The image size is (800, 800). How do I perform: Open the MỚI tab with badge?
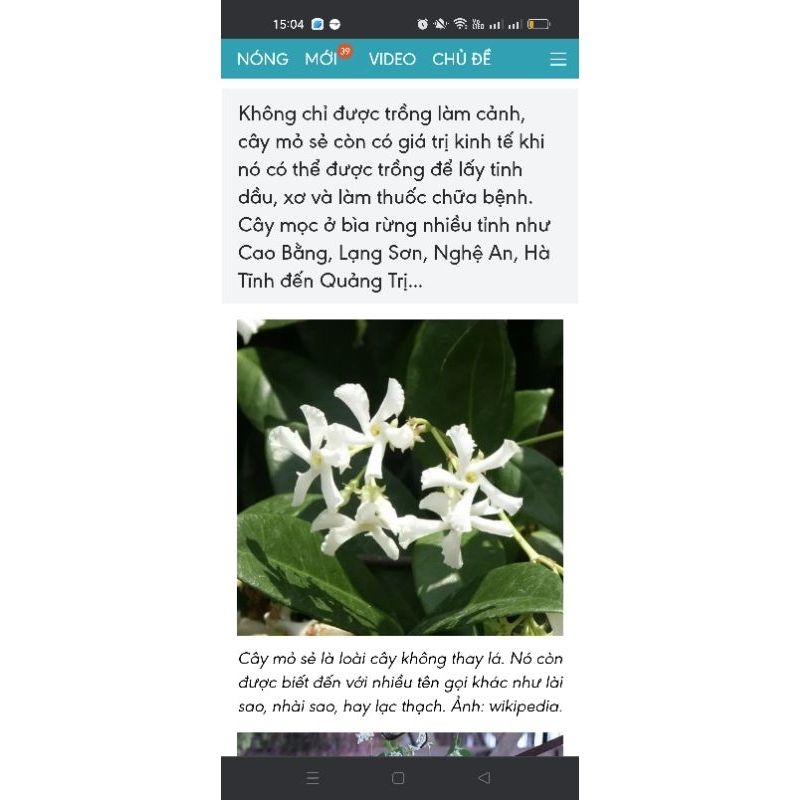point(322,59)
